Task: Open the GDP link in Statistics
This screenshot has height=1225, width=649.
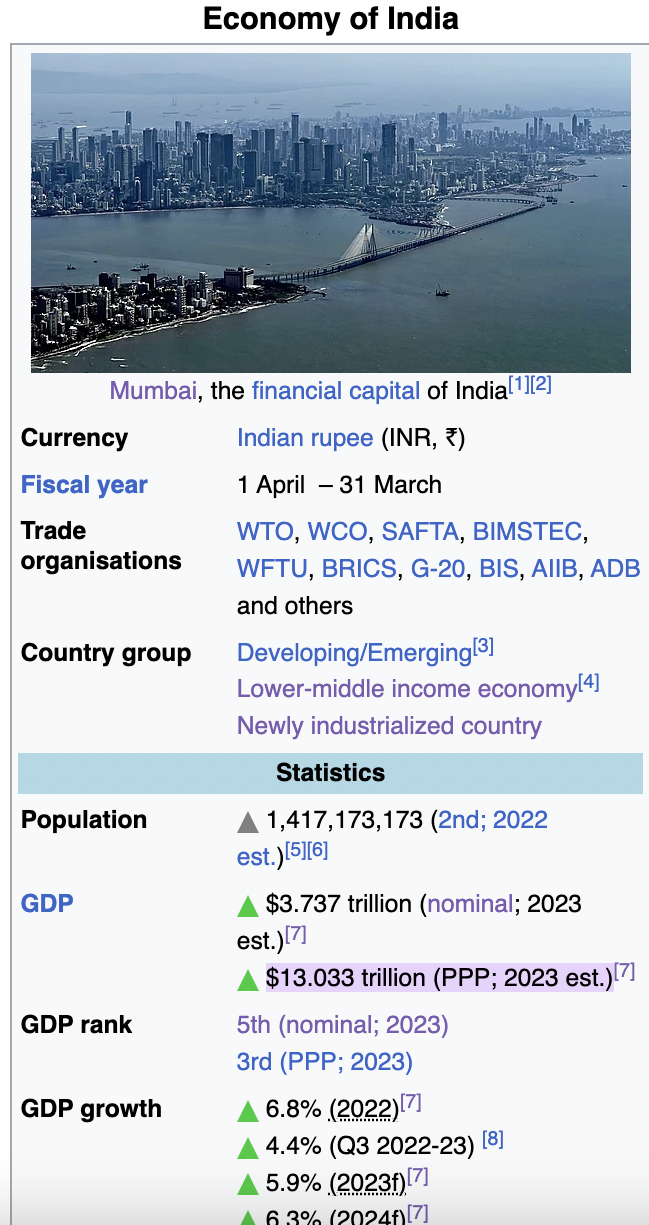Action: (47, 904)
